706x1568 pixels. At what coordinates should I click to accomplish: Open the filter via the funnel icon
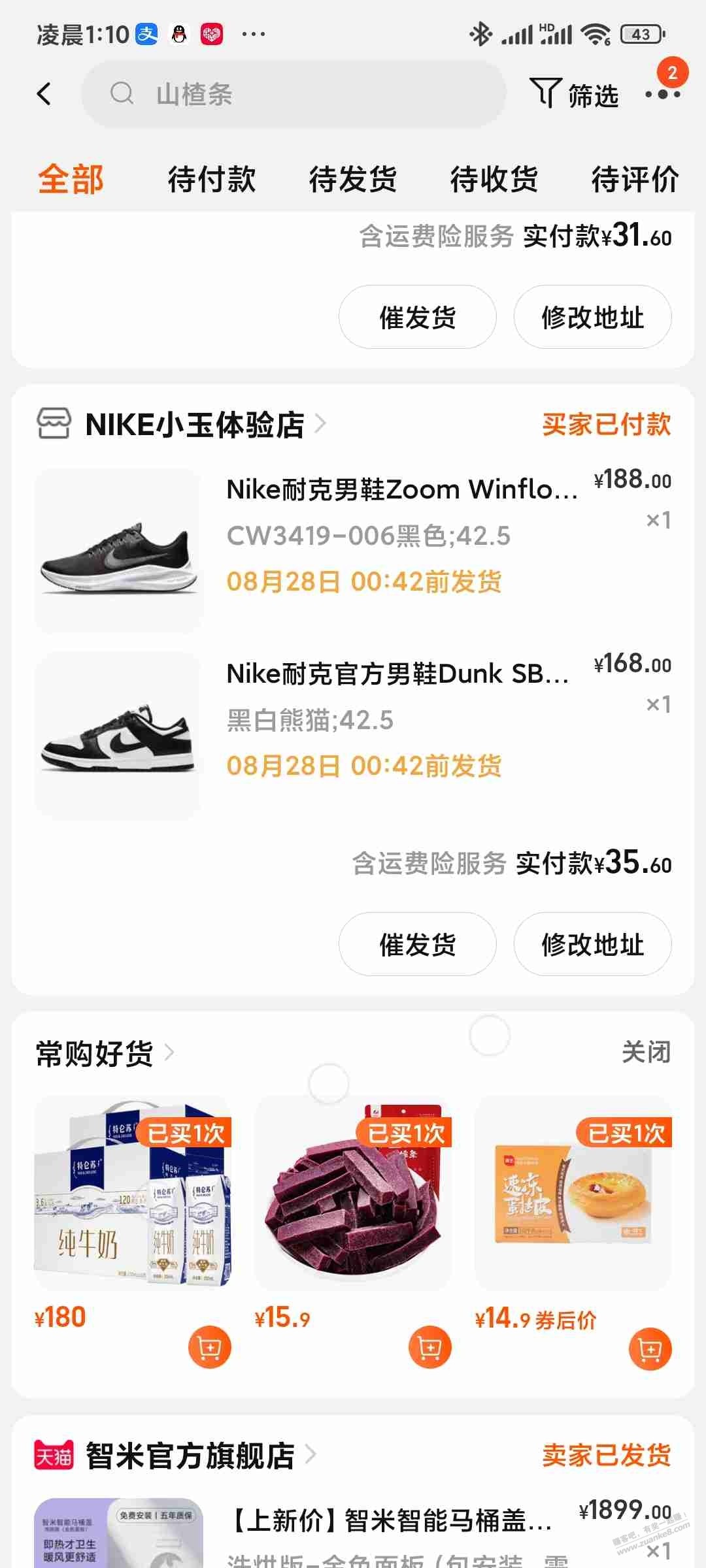pyautogui.click(x=548, y=94)
